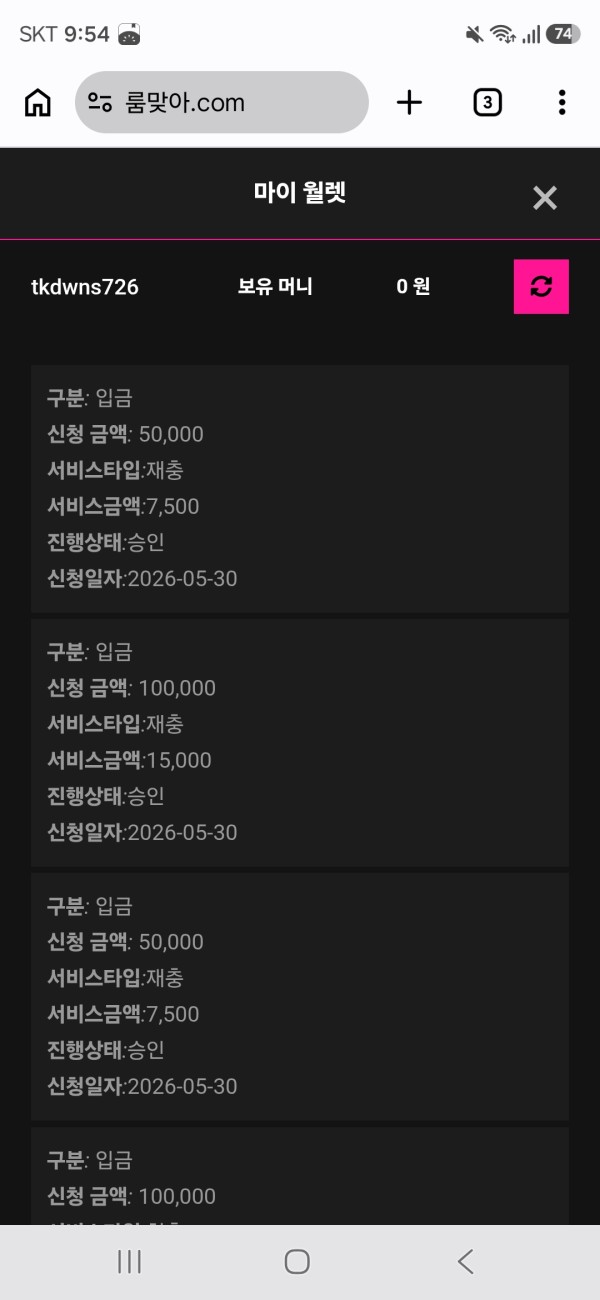Open the tab switcher showing 3 tabs
Image resolution: width=600 pixels, height=1300 pixels.
(x=487, y=102)
